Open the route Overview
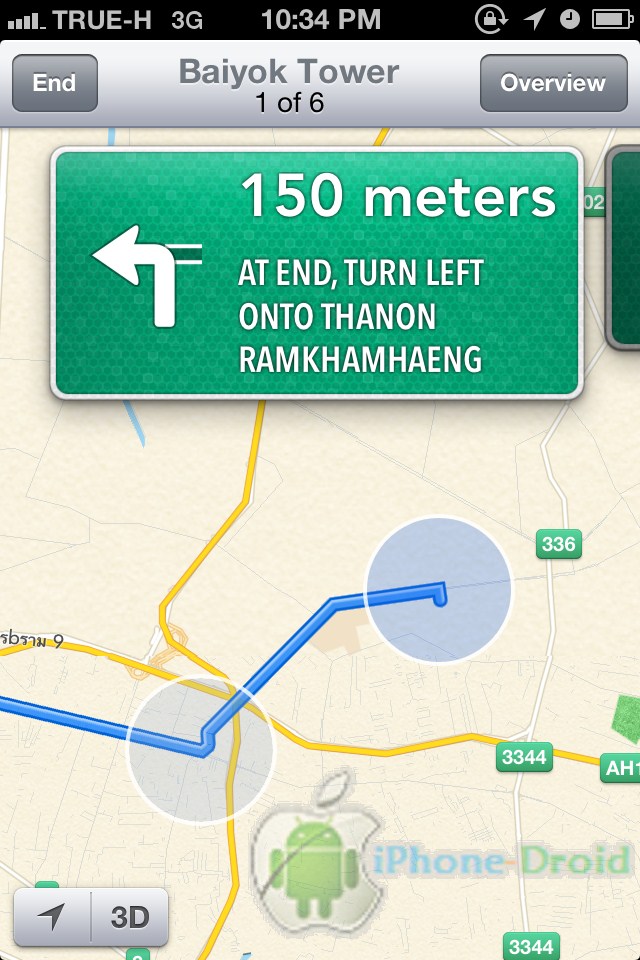640x960 pixels. click(x=552, y=83)
